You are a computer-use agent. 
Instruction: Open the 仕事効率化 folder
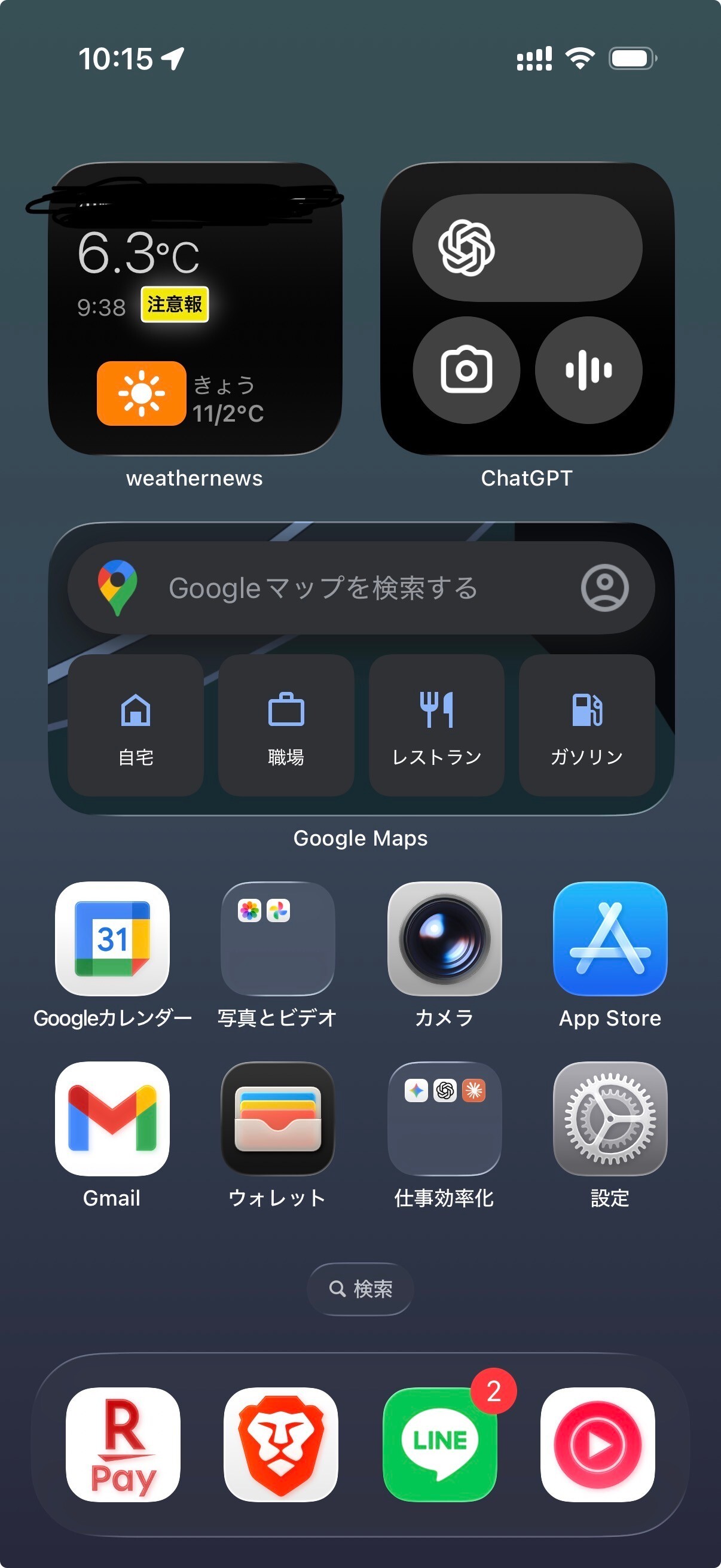pyautogui.click(x=444, y=1119)
